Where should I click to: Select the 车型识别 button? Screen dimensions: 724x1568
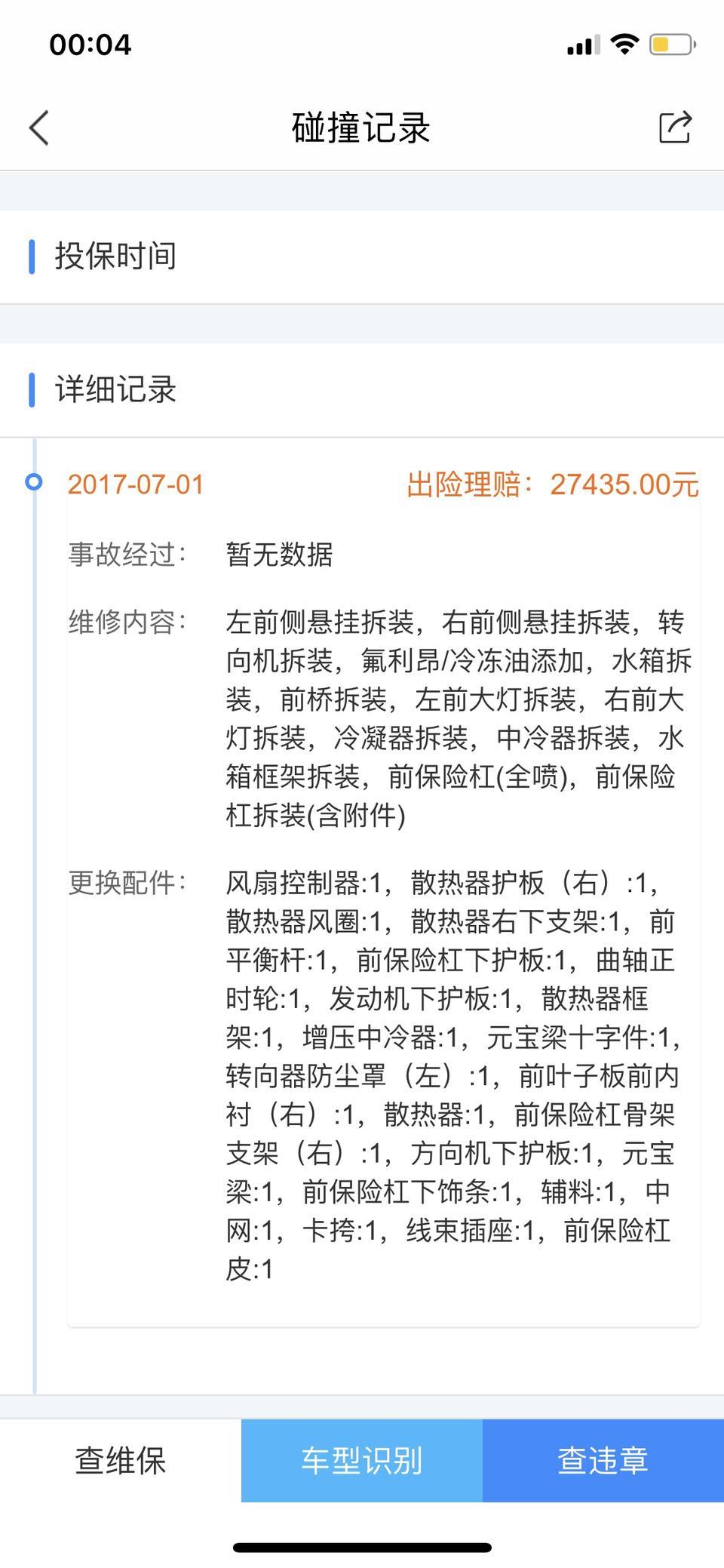coord(362,1460)
